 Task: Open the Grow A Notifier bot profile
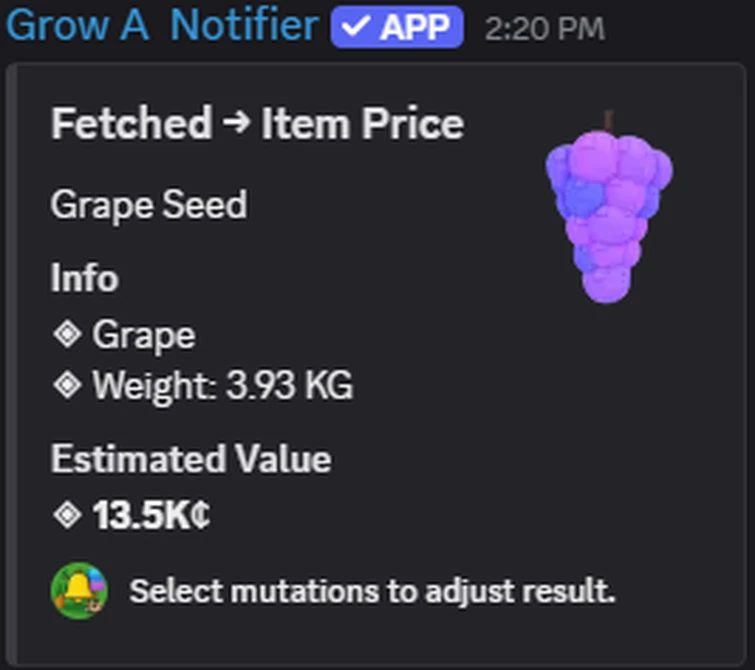[162, 25]
